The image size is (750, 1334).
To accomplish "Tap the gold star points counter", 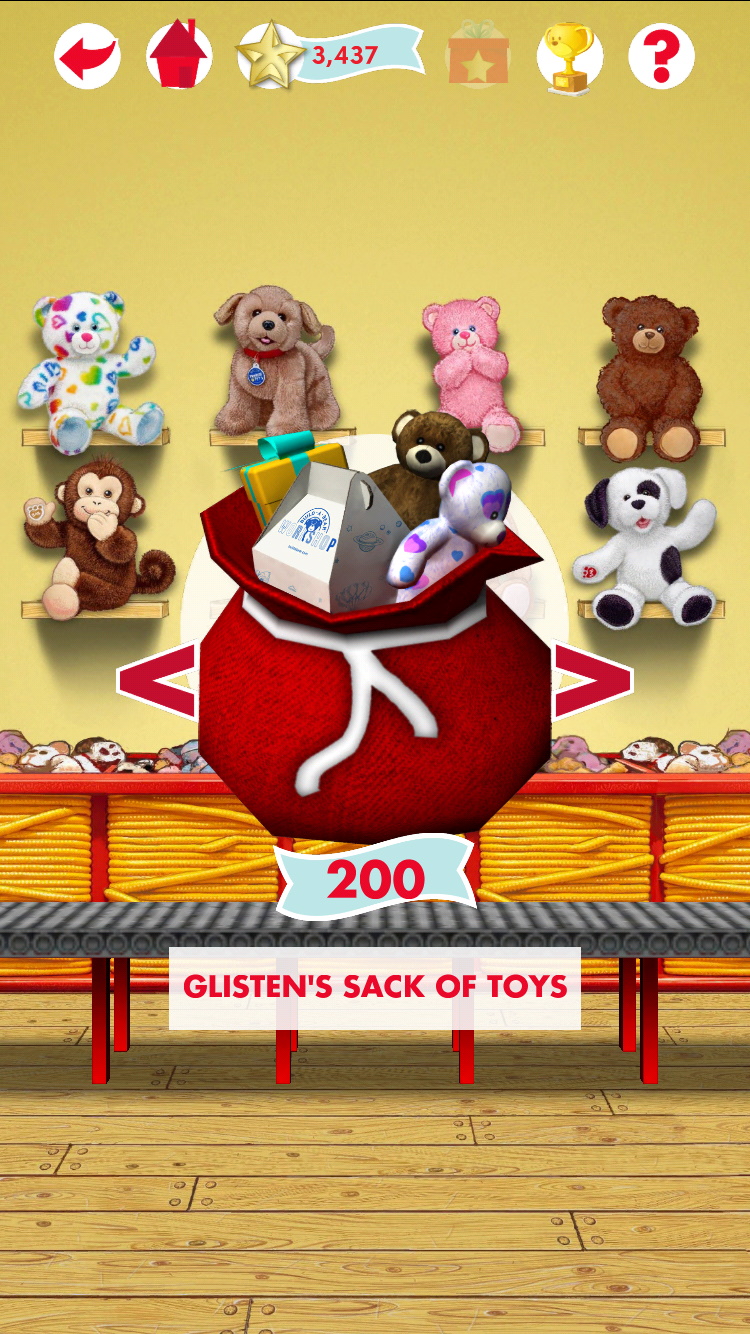I will (x=331, y=54).
